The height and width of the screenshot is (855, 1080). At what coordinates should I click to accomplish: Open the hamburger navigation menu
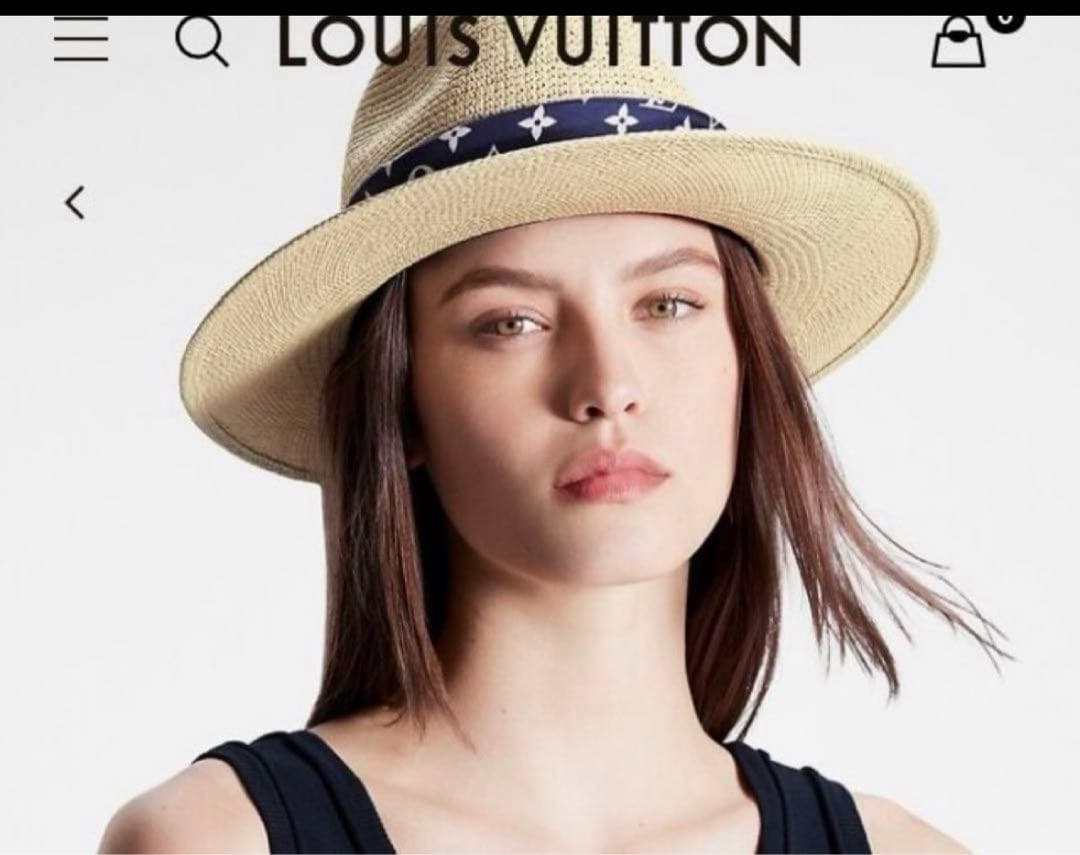tap(81, 42)
